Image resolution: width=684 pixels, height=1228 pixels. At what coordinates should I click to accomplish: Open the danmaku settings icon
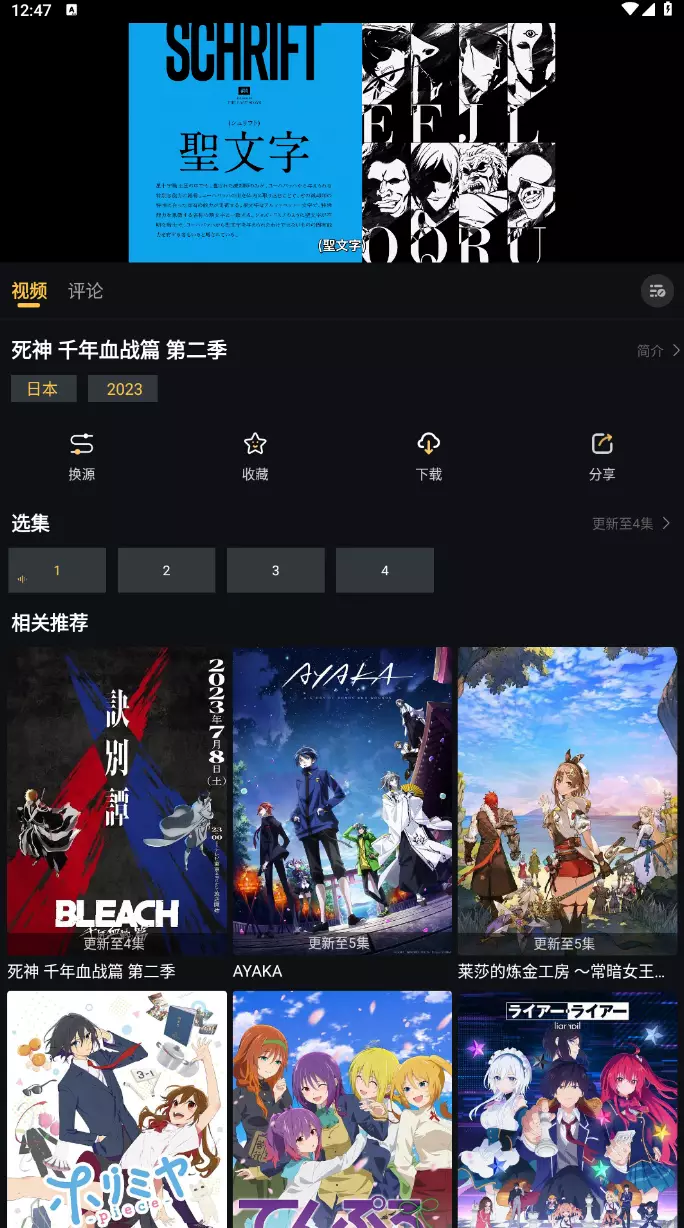pos(657,291)
